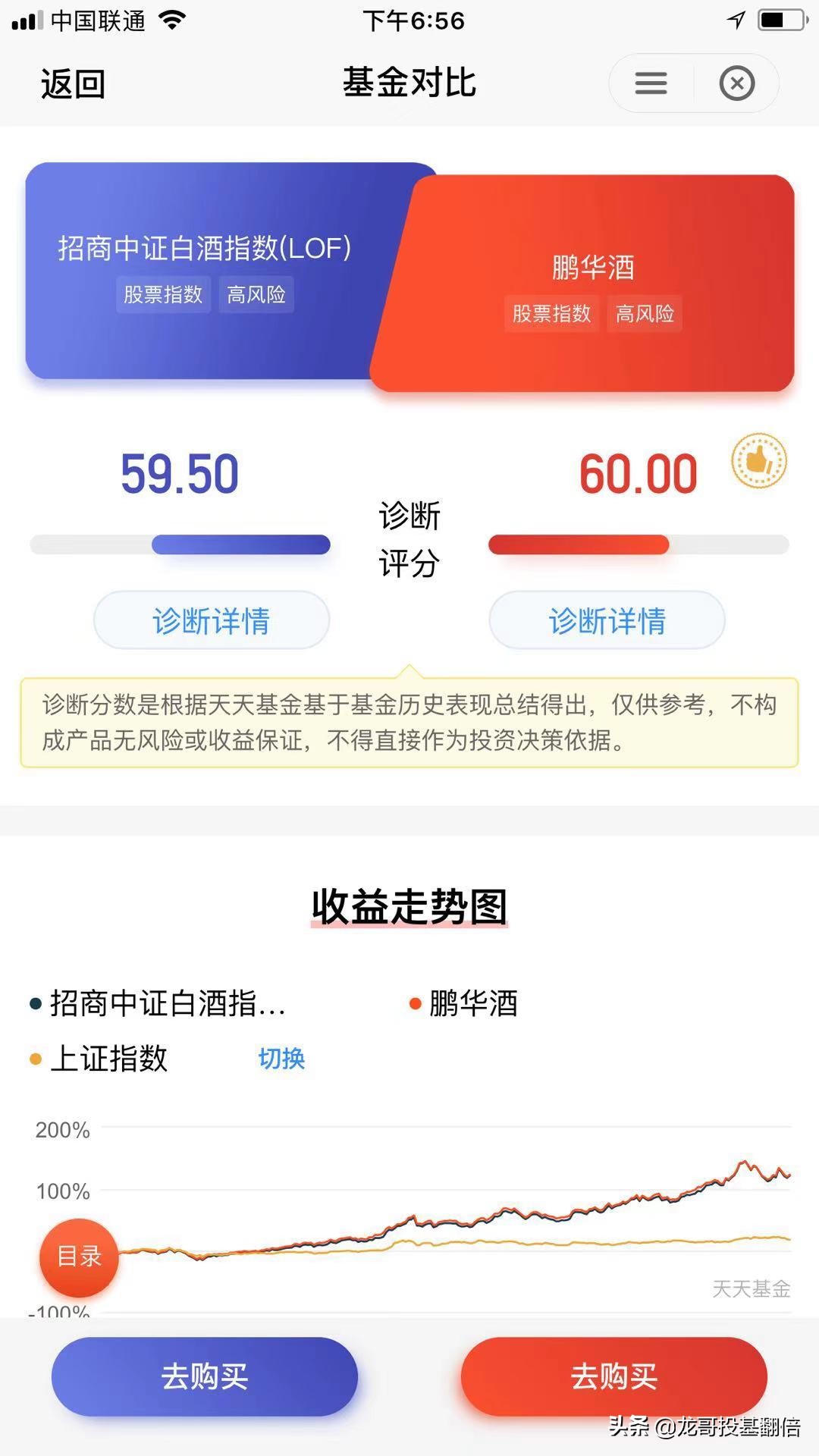This screenshot has width=819, height=1456.
Task: Open the hamburger menu icon
Action: (x=651, y=83)
